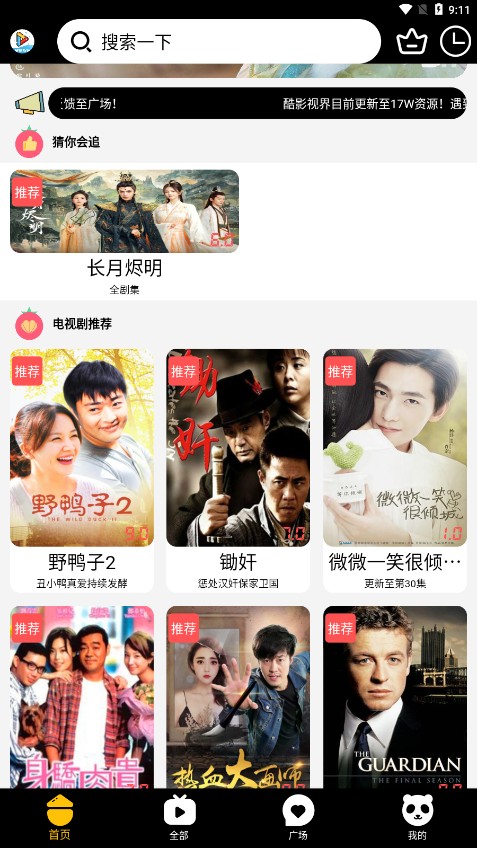Open the crown VIP icon
Image resolution: width=477 pixels, height=848 pixels.
[412, 42]
